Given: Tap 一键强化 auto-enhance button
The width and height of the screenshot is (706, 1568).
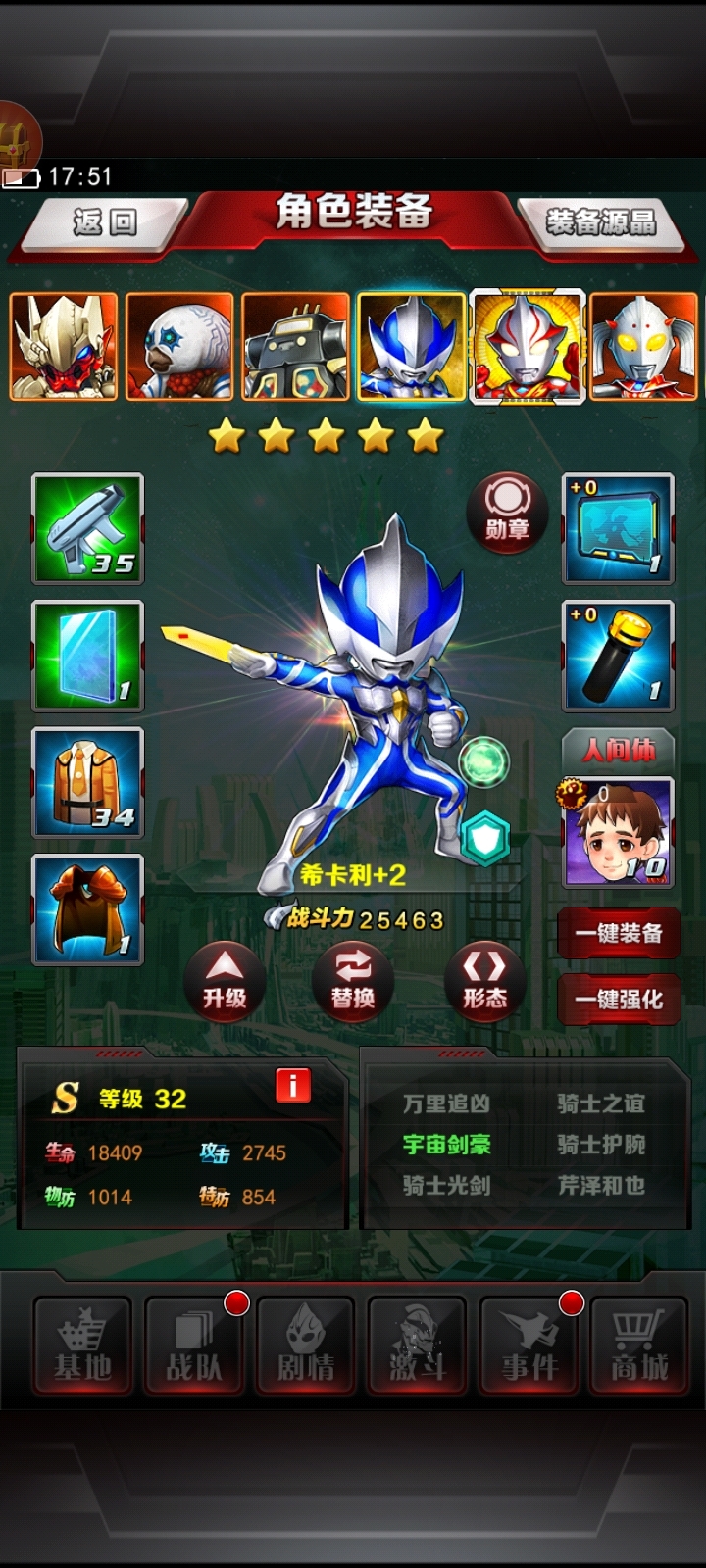Looking at the screenshot, I should click(619, 1000).
